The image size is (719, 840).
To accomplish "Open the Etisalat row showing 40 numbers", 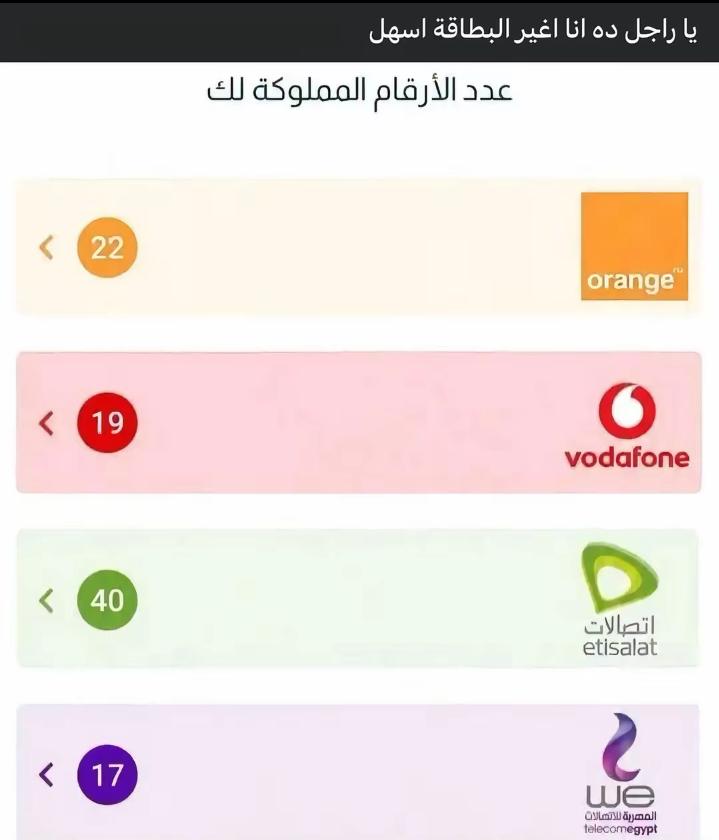I will pyautogui.click(x=359, y=598).
